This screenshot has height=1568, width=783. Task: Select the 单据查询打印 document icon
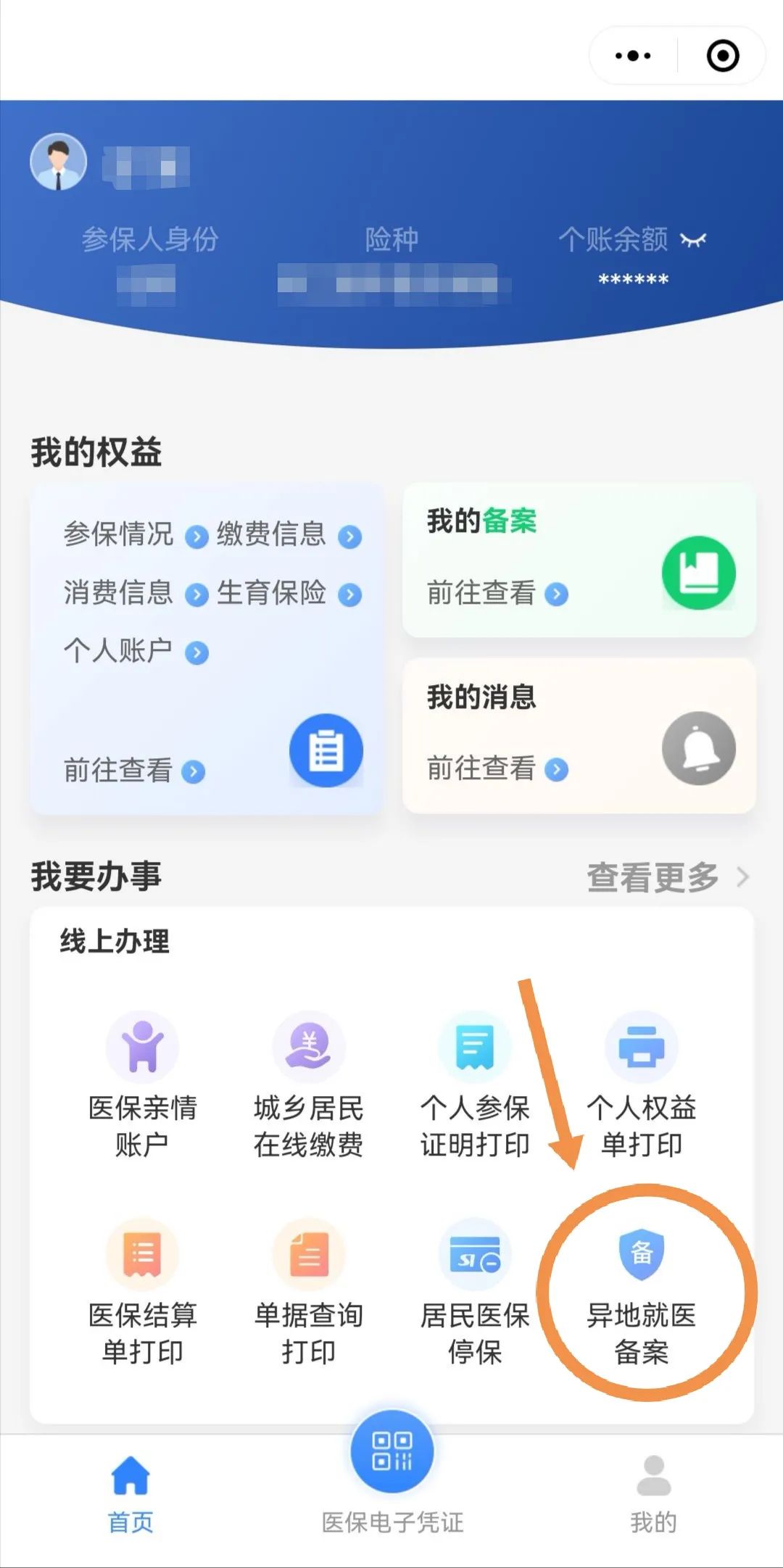pos(308,1253)
